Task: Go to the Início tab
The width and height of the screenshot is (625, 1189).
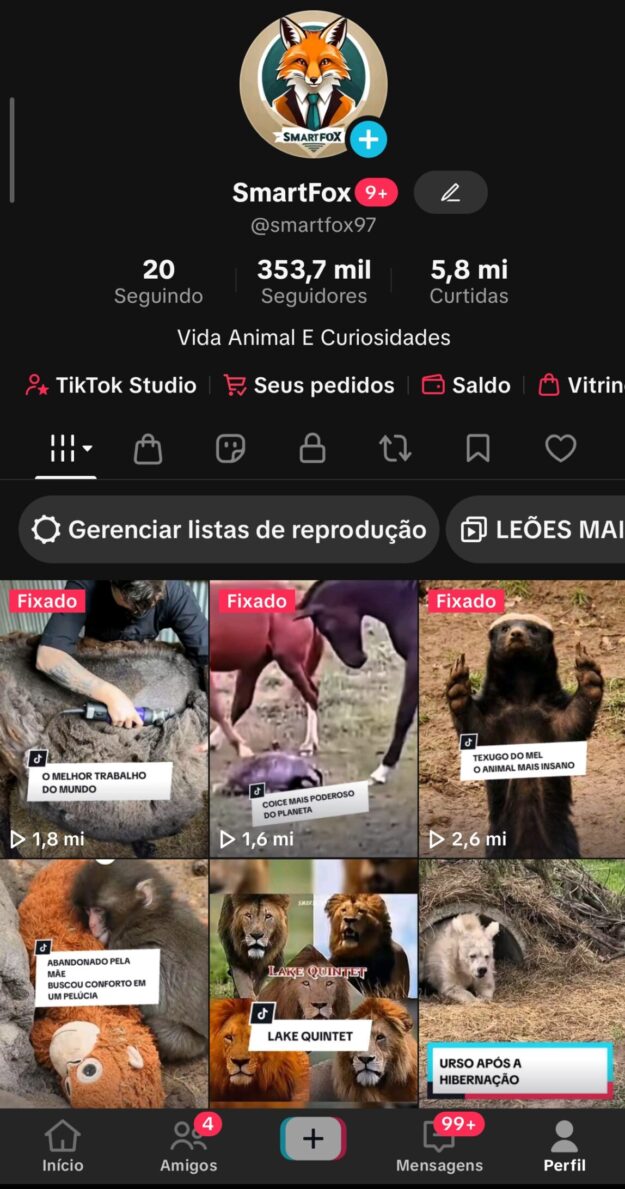Action: point(62,1146)
